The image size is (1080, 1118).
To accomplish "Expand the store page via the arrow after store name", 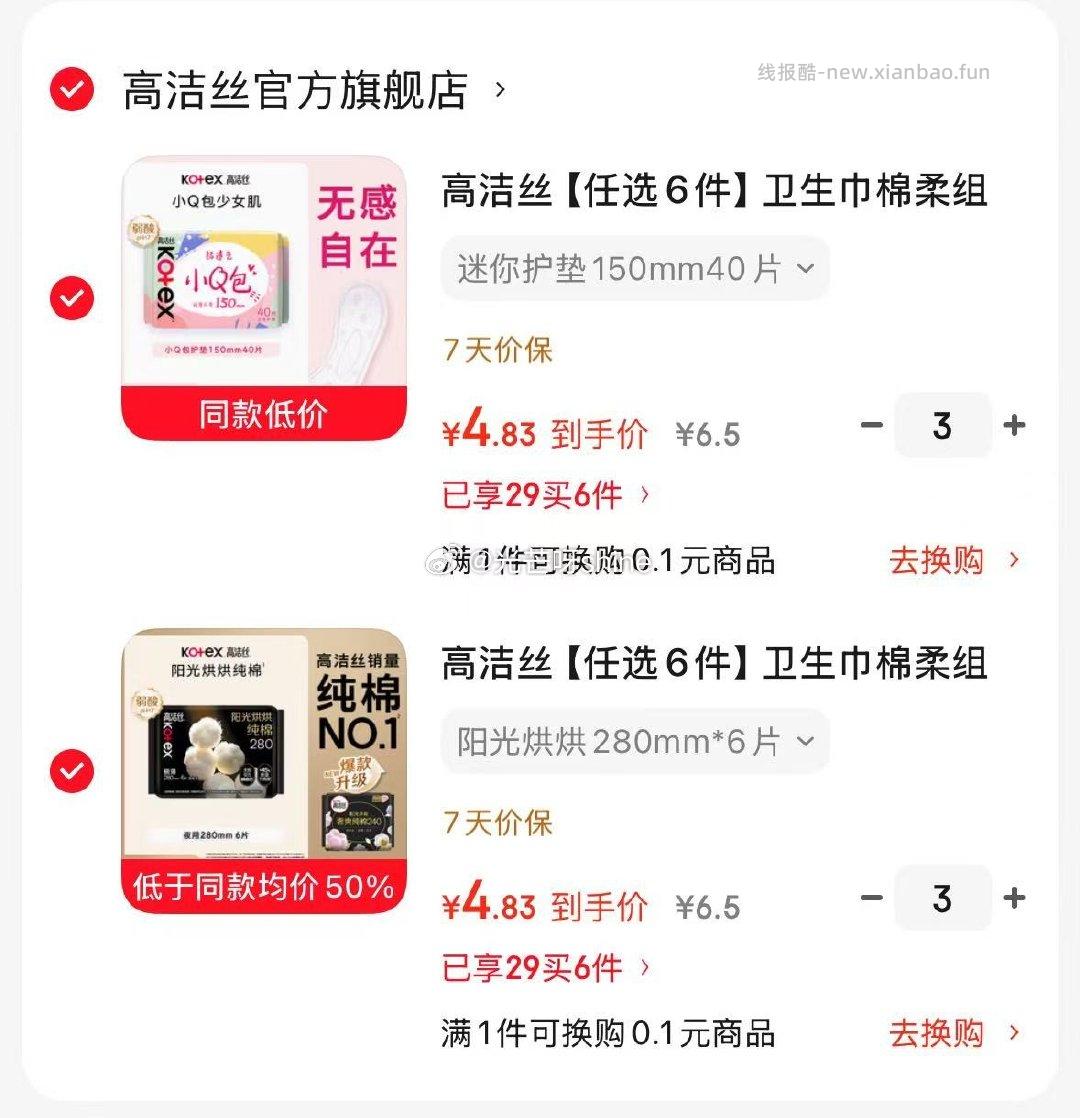I will 498,91.
